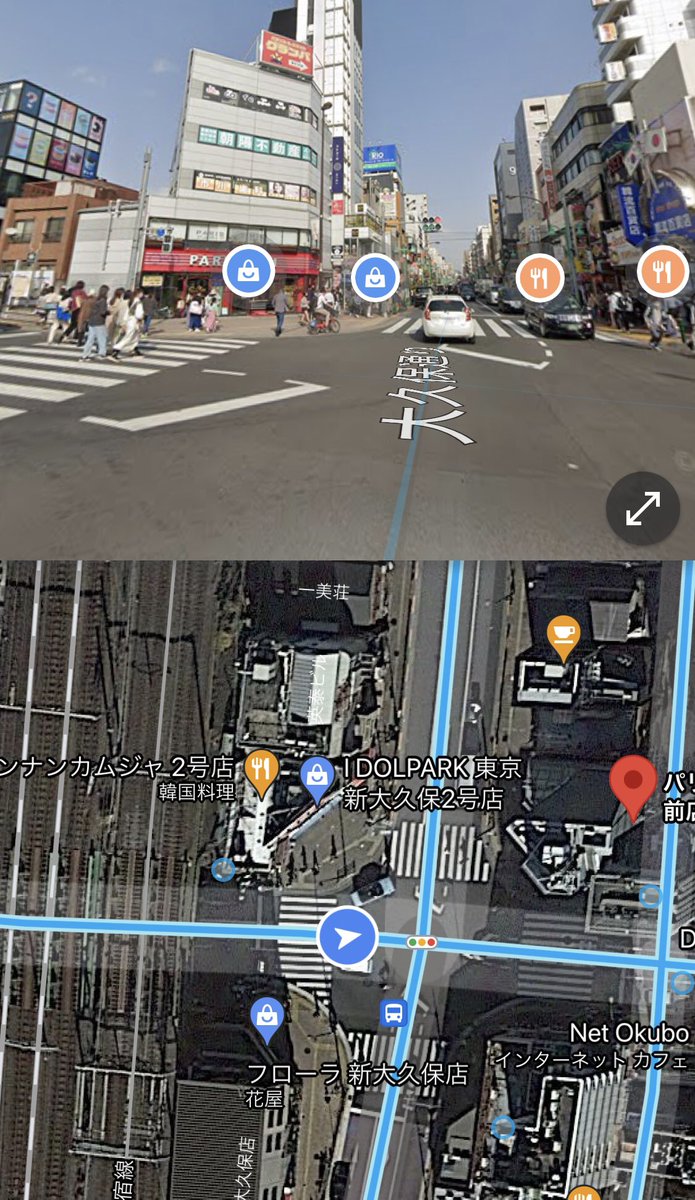Image resolution: width=695 pixels, height=1200 pixels.
Task: Open the Net Okubo internet café label
Action: pos(630,1033)
